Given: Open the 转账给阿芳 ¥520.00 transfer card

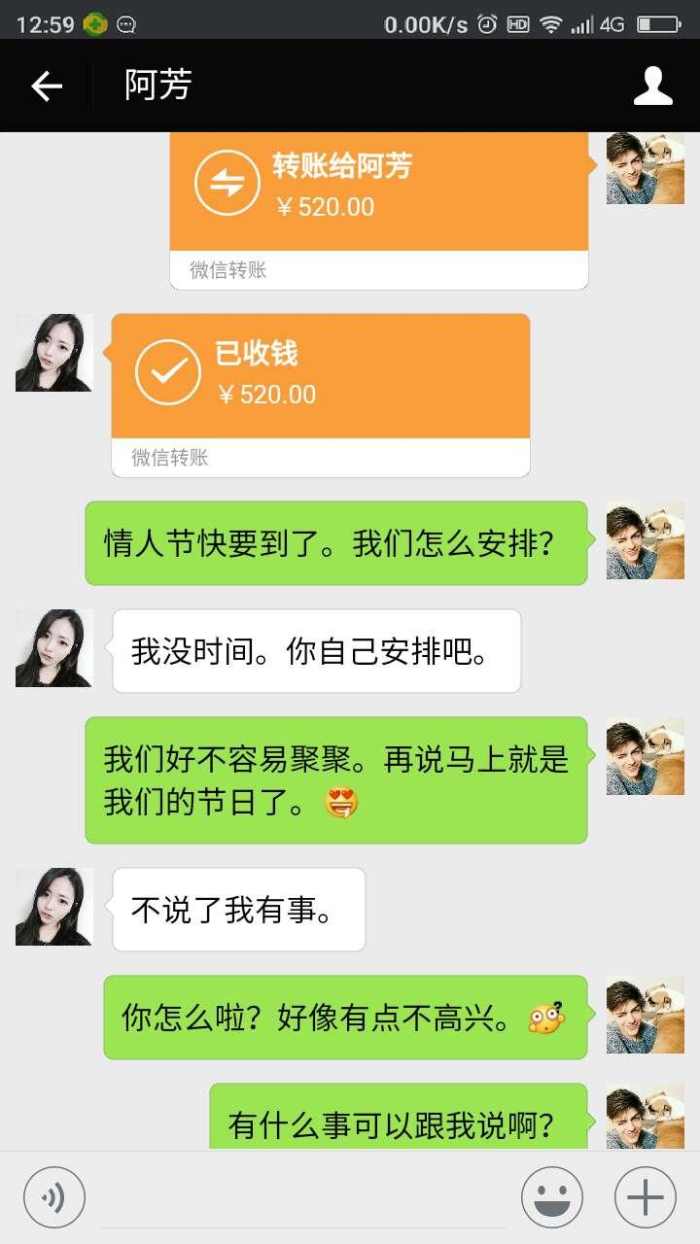Looking at the screenshot, I should click(x=379, y=211).
